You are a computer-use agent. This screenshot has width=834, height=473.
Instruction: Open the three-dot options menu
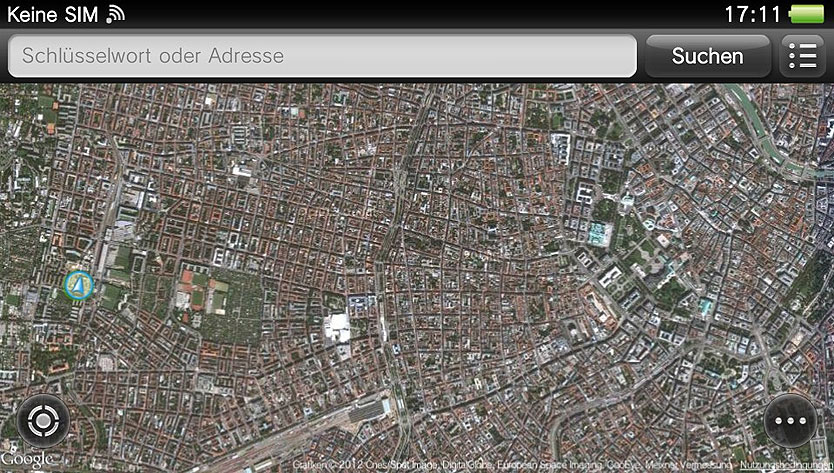click(790, 422)
